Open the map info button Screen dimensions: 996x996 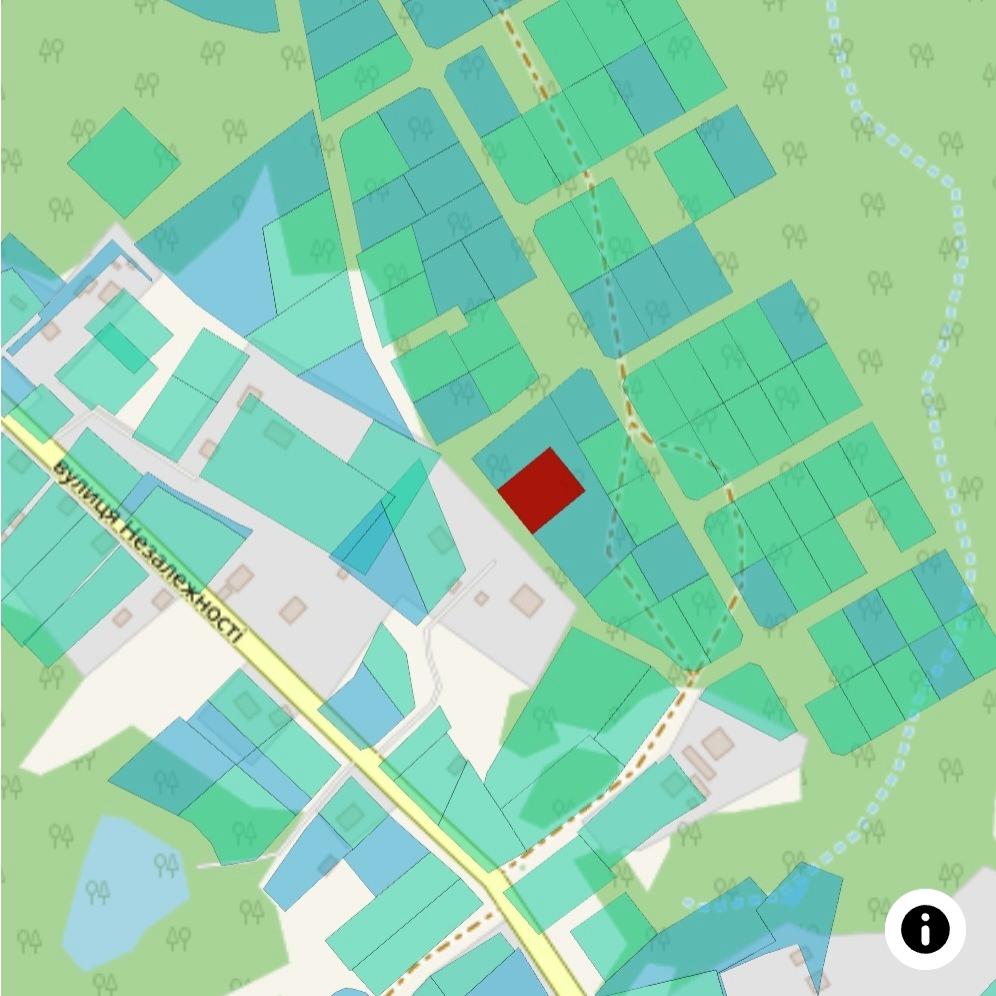click(x=925, y=929)
